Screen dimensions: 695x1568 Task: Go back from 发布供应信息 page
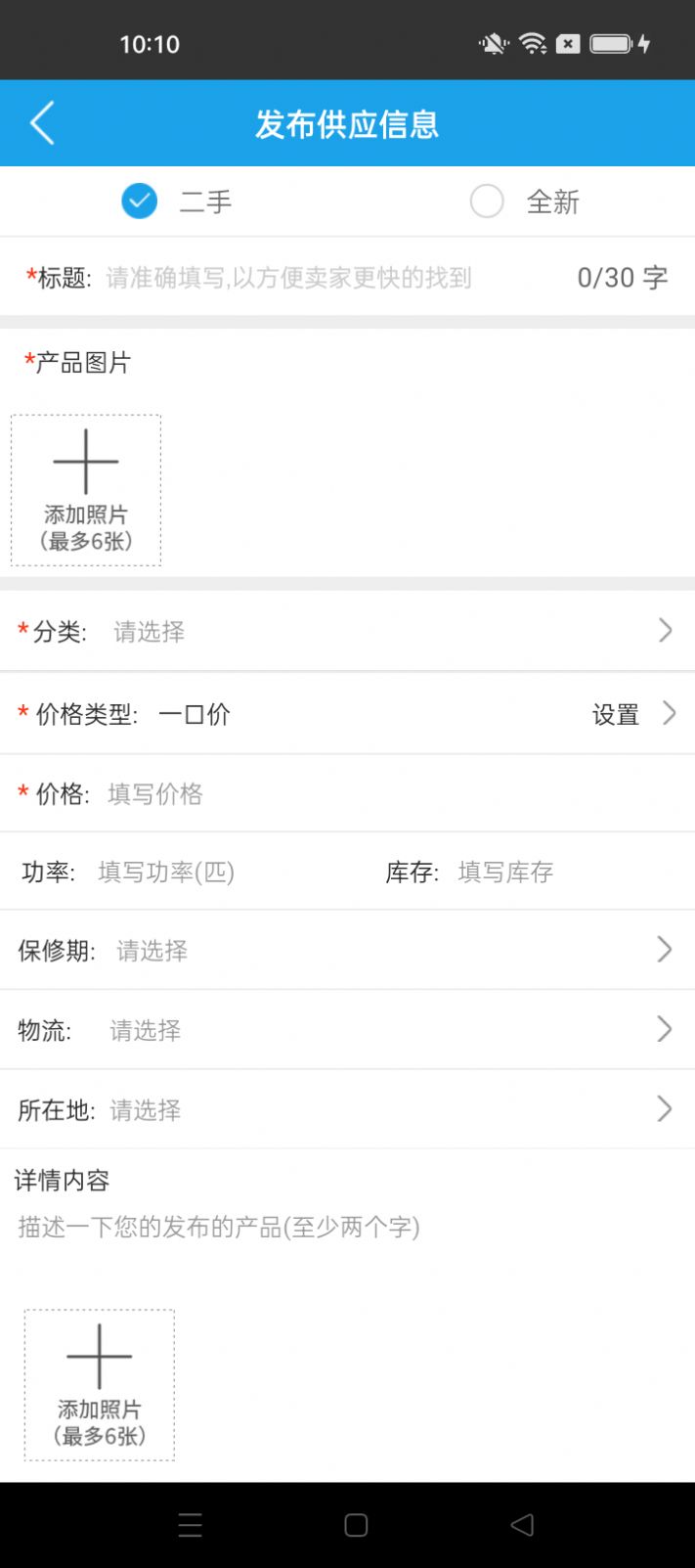coord(42,123)
